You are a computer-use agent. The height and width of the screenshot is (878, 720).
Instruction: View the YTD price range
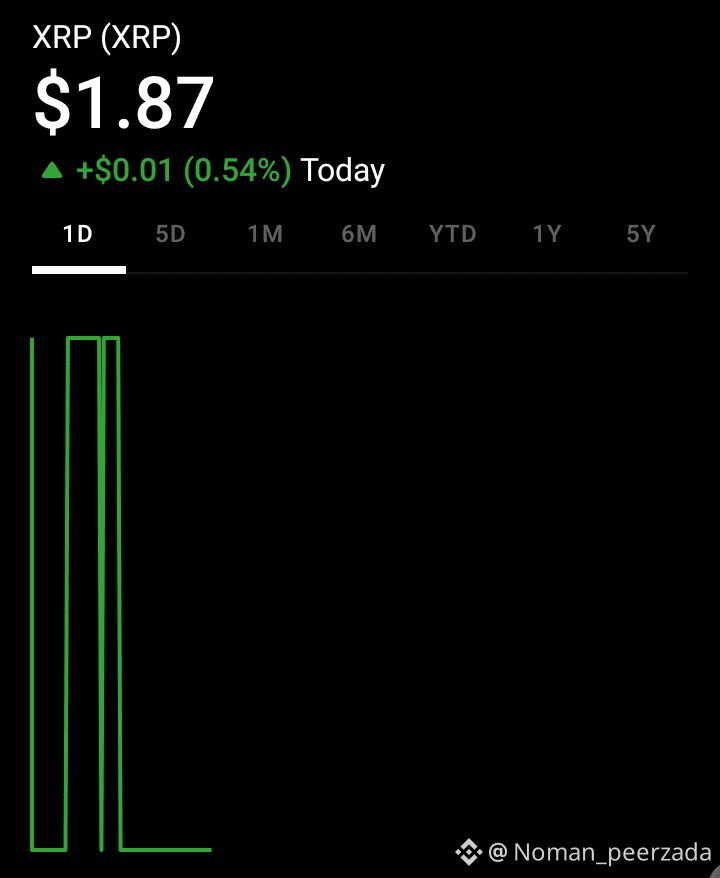click(453, 235)
